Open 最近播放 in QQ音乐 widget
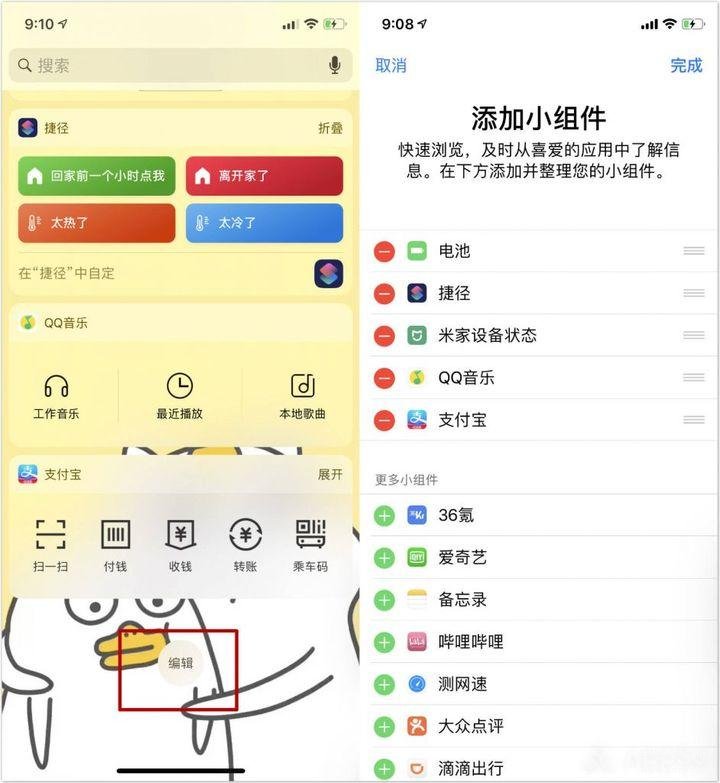Screen dimensions: 720x783 point(180,396)
